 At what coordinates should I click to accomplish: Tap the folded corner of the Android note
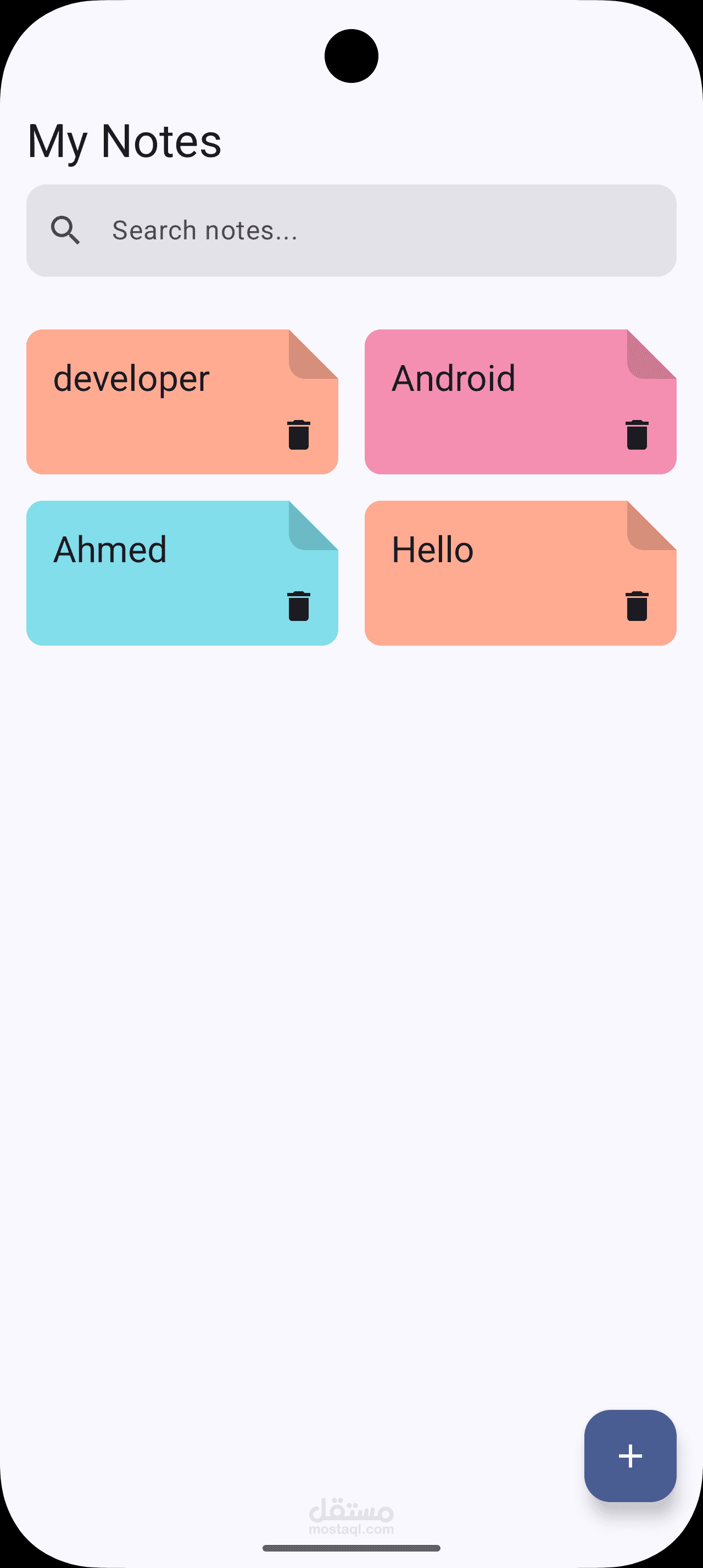click(x=647, y=354)
